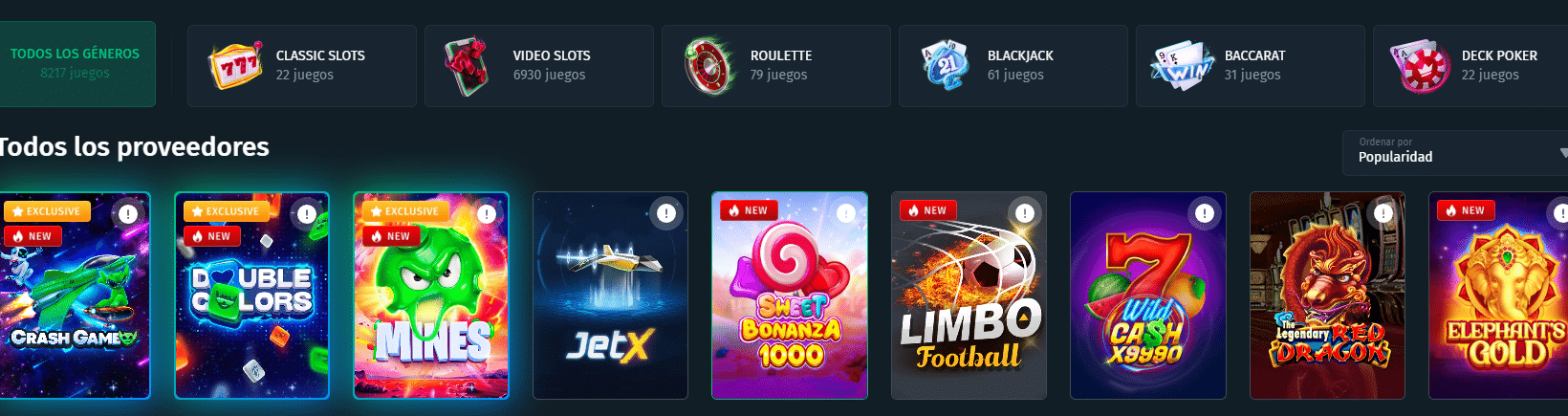1568x416 pixels.
Task: Show the Video Slots category
Action: [538, 65]
